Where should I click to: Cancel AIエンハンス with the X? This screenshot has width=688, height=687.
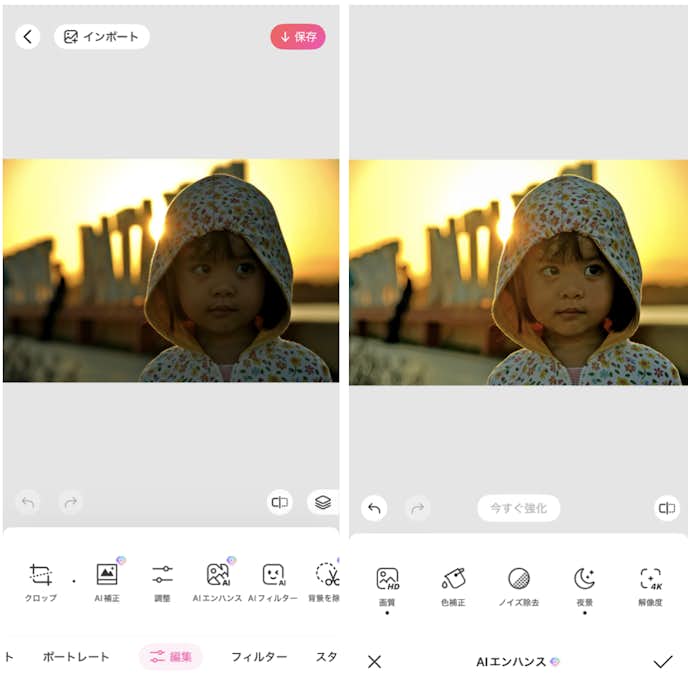(374, 662)
